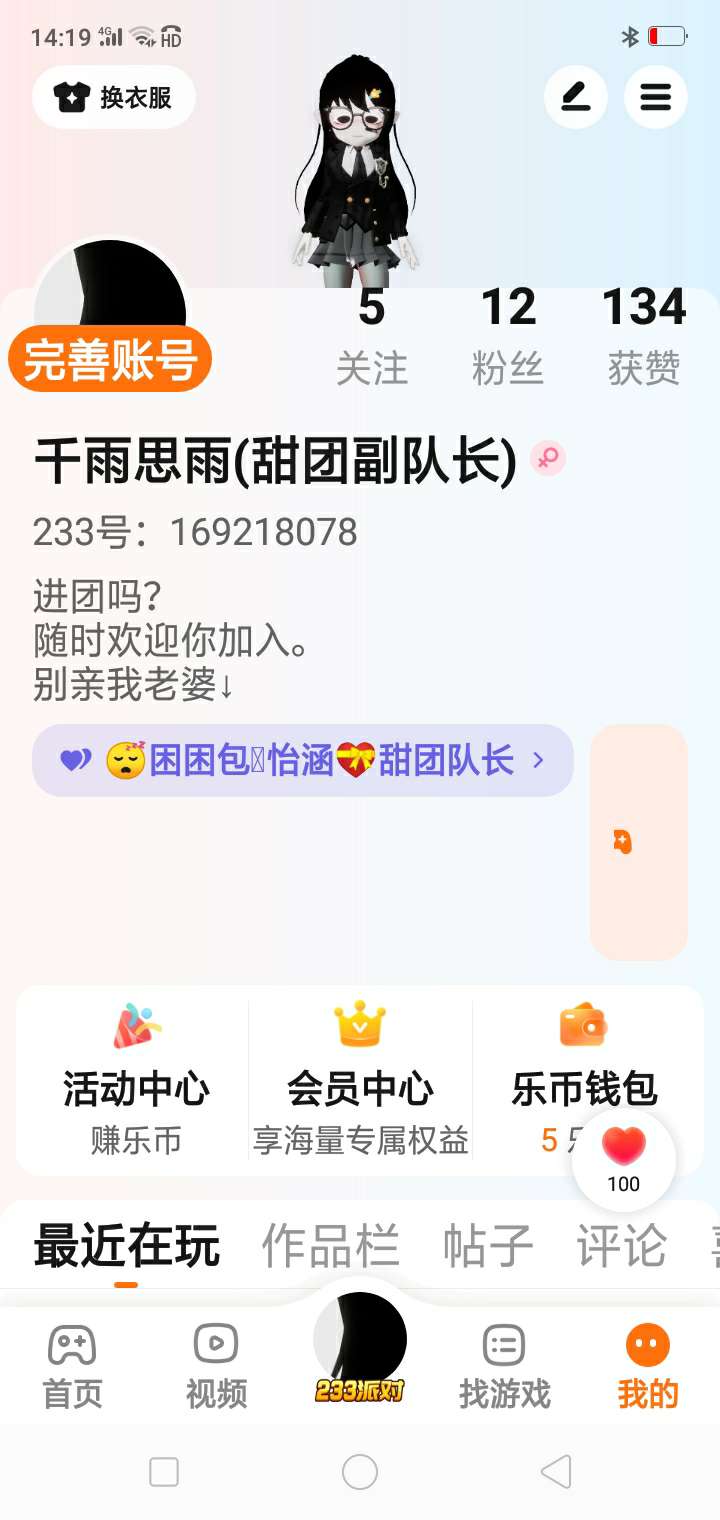Screen dimensions: 720x1520
Task: Tap the 换衣服 change outfit button
Action: (x=114, y=97)
